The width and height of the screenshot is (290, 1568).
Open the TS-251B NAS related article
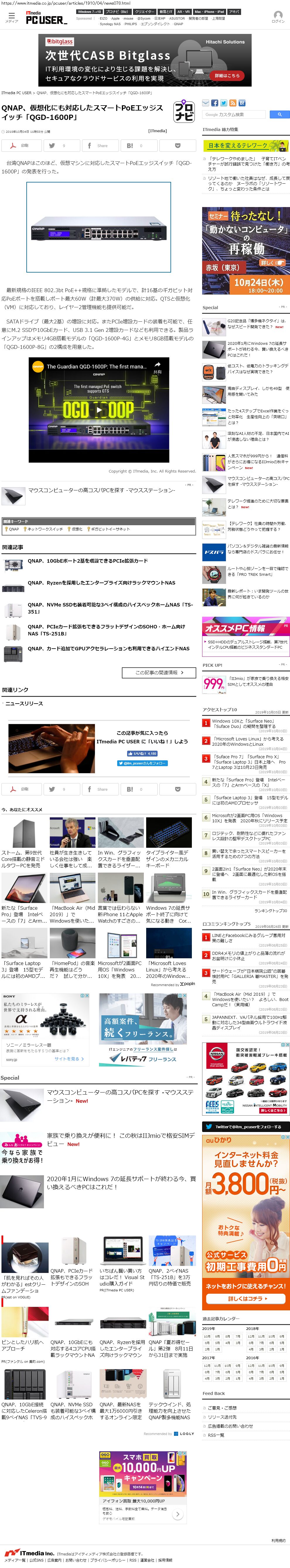pos(106,629)
